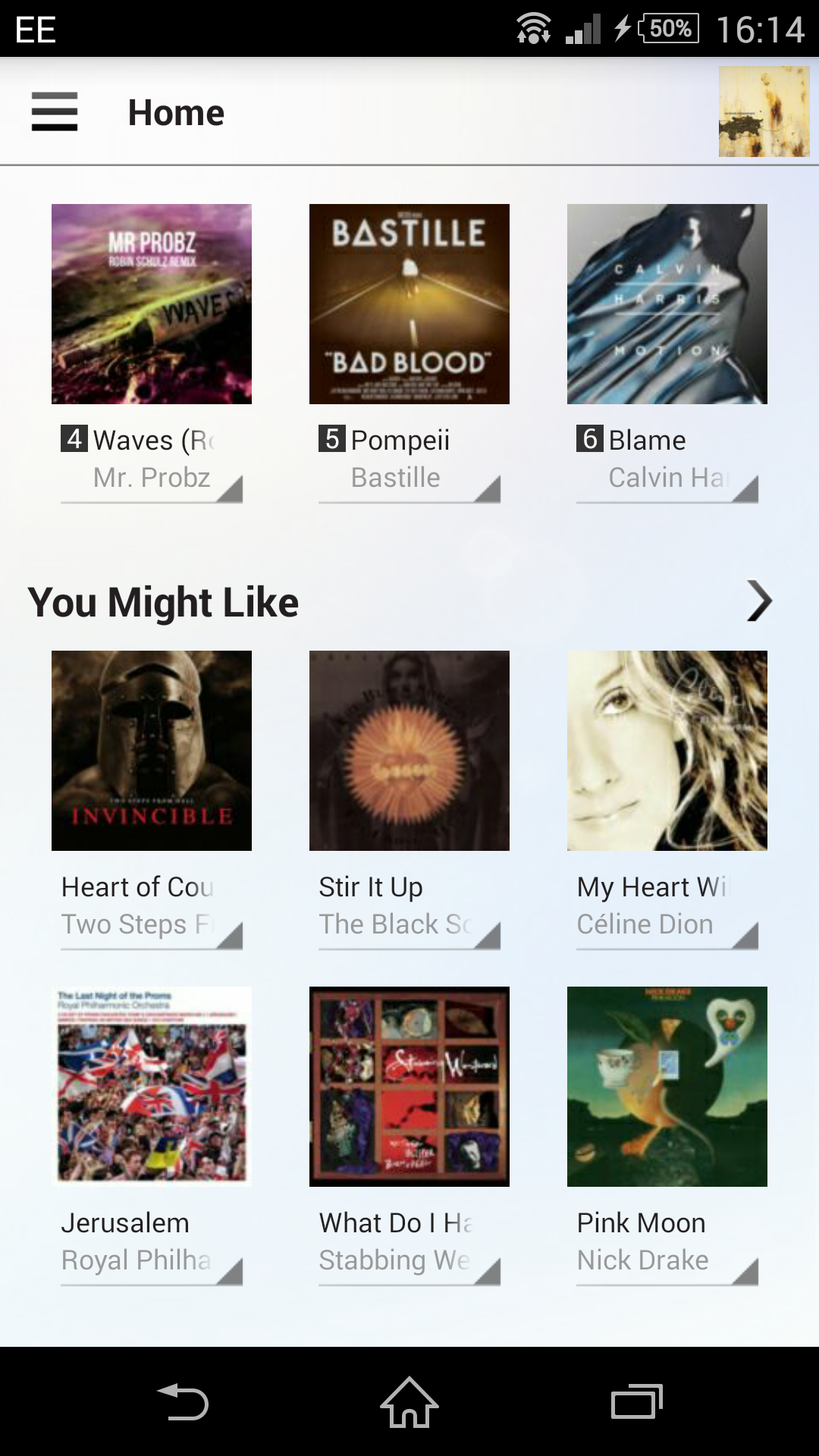Expand You Might Like with arrow
Image resolution: width=819 pixels, height=1456 pixels.
759,601
